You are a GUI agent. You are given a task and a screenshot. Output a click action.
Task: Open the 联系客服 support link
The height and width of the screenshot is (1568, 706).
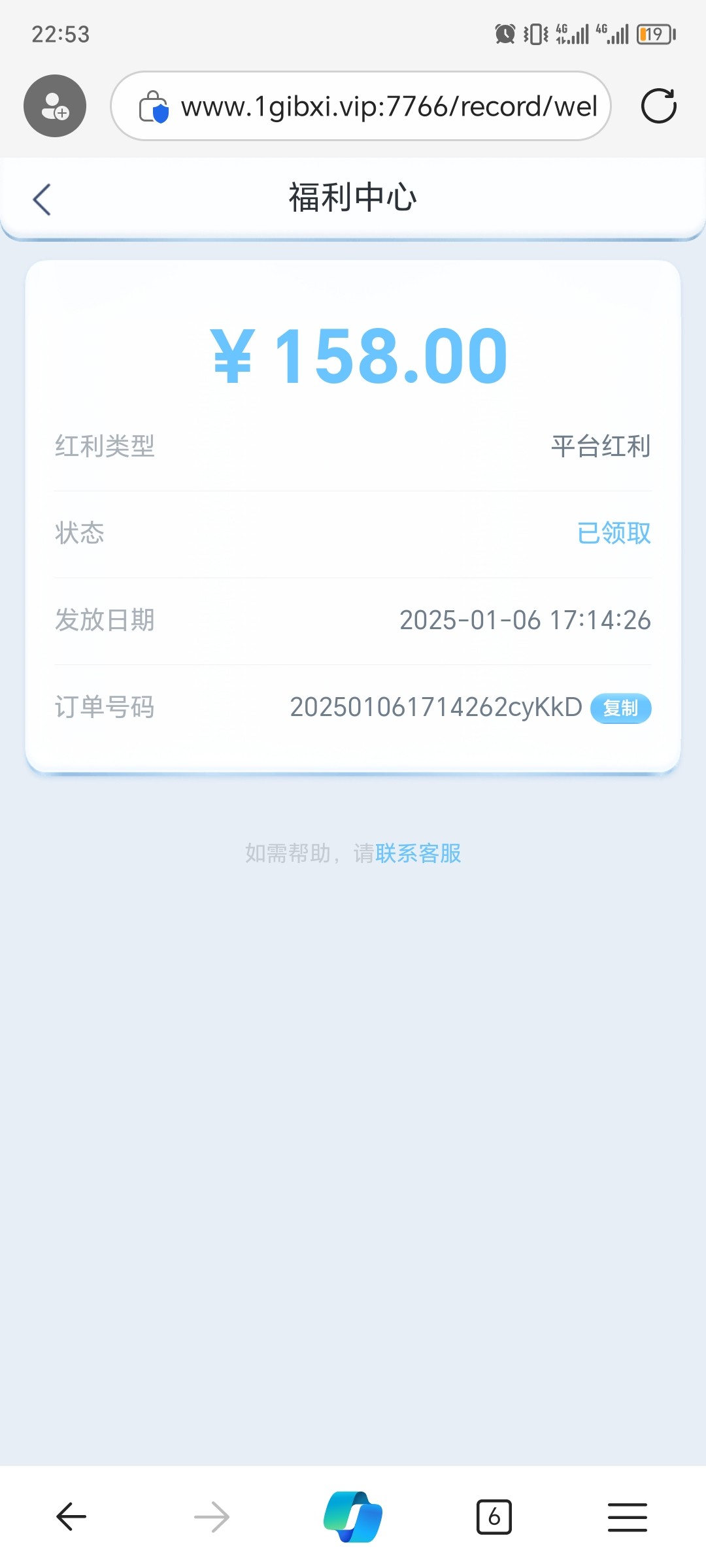418,853
